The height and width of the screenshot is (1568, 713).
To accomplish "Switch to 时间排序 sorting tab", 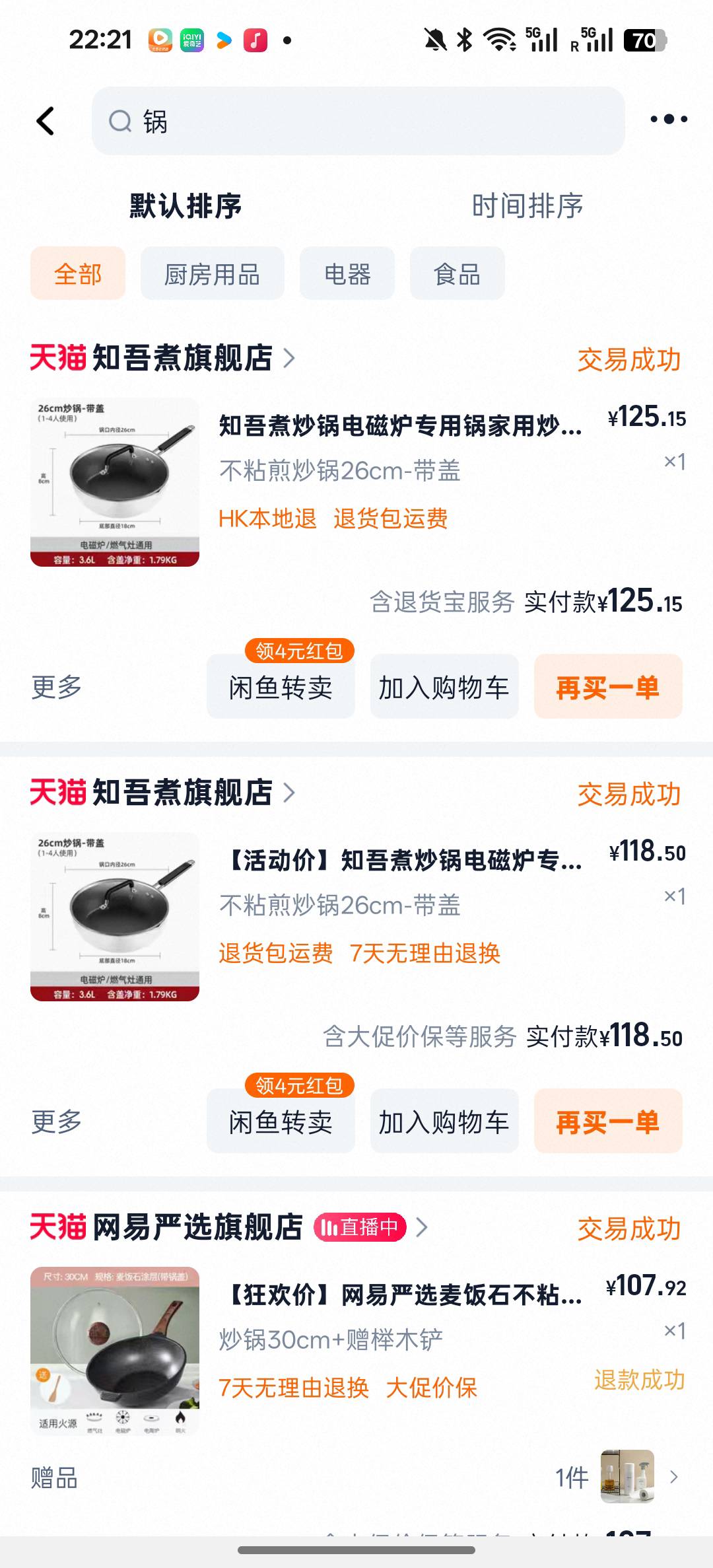I will 527,205.
